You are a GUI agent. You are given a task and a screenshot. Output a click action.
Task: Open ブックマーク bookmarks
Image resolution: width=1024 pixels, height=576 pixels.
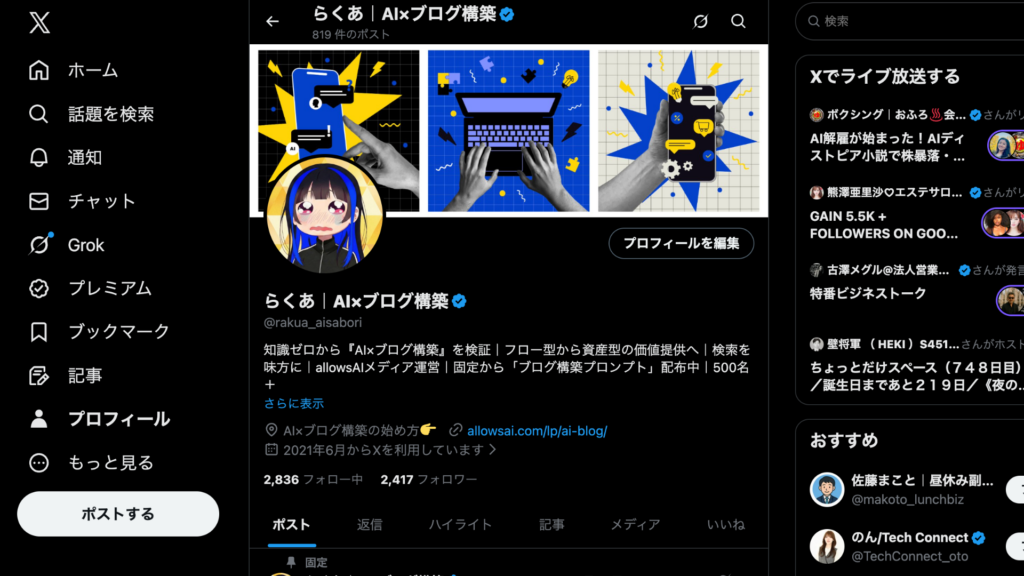(118, 331)
